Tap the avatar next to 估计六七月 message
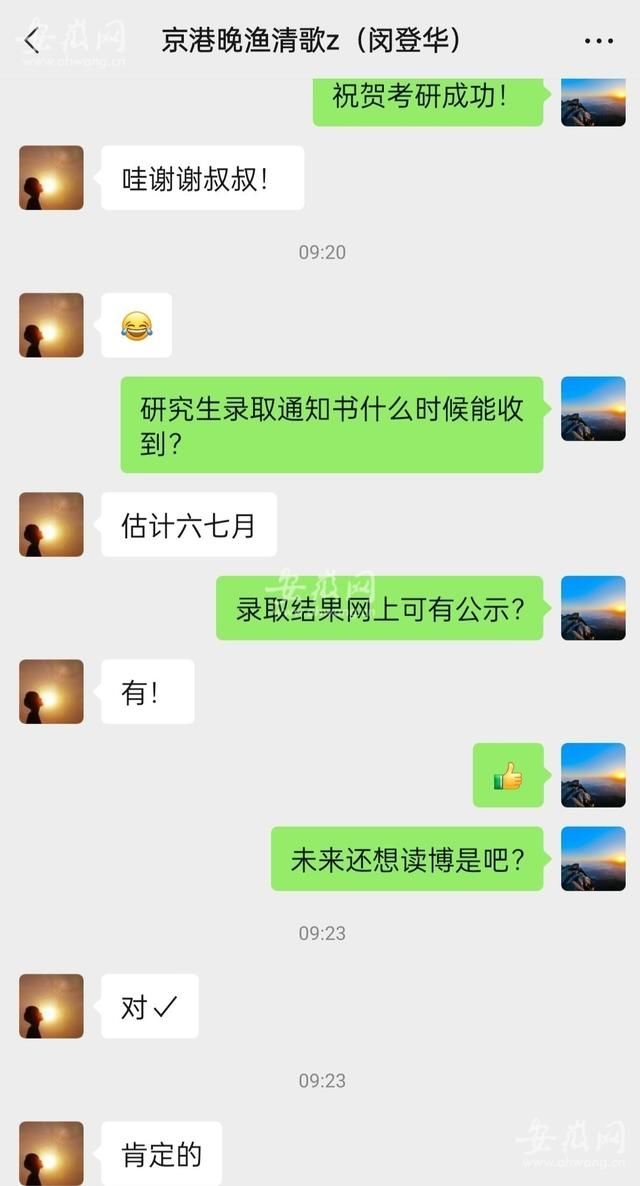The image size is (640, 1186). point(51,524)
